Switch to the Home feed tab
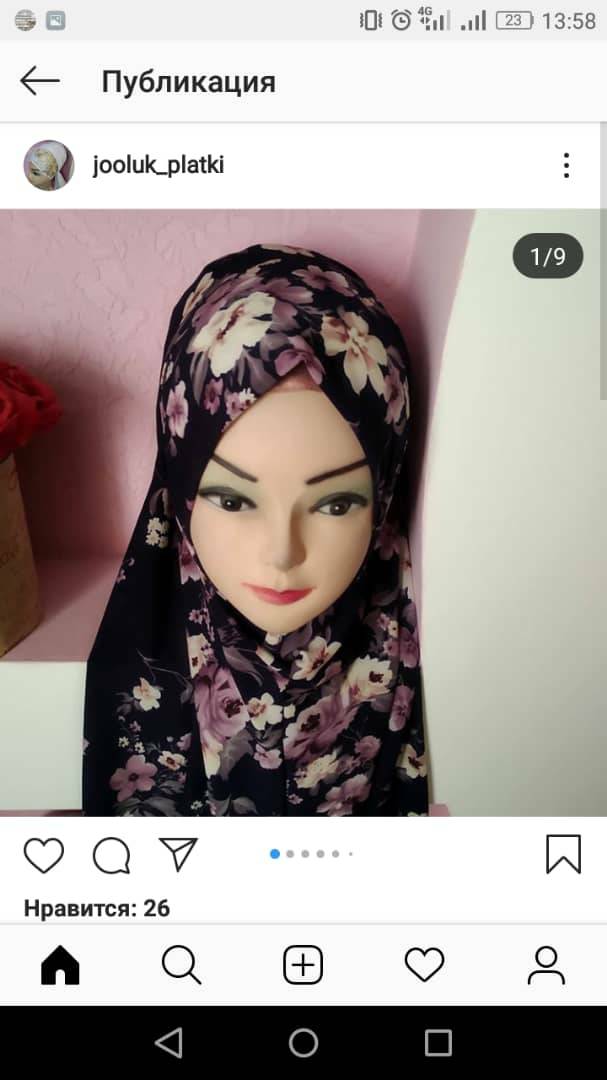The width and height of the screenshot is (607, 1080). [x=60, y=965]
